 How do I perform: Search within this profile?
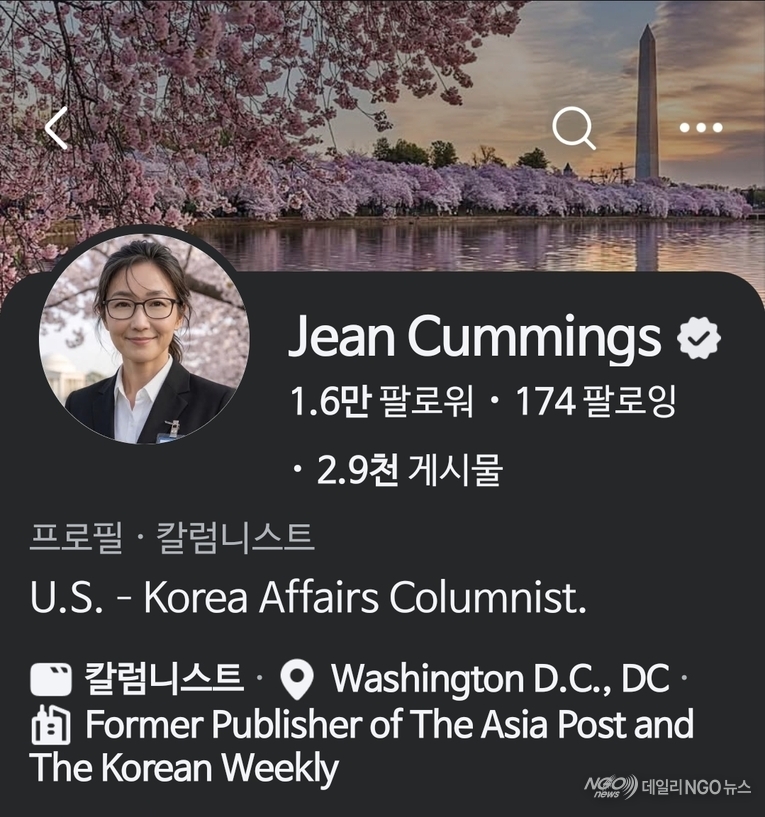pos(574,128)
